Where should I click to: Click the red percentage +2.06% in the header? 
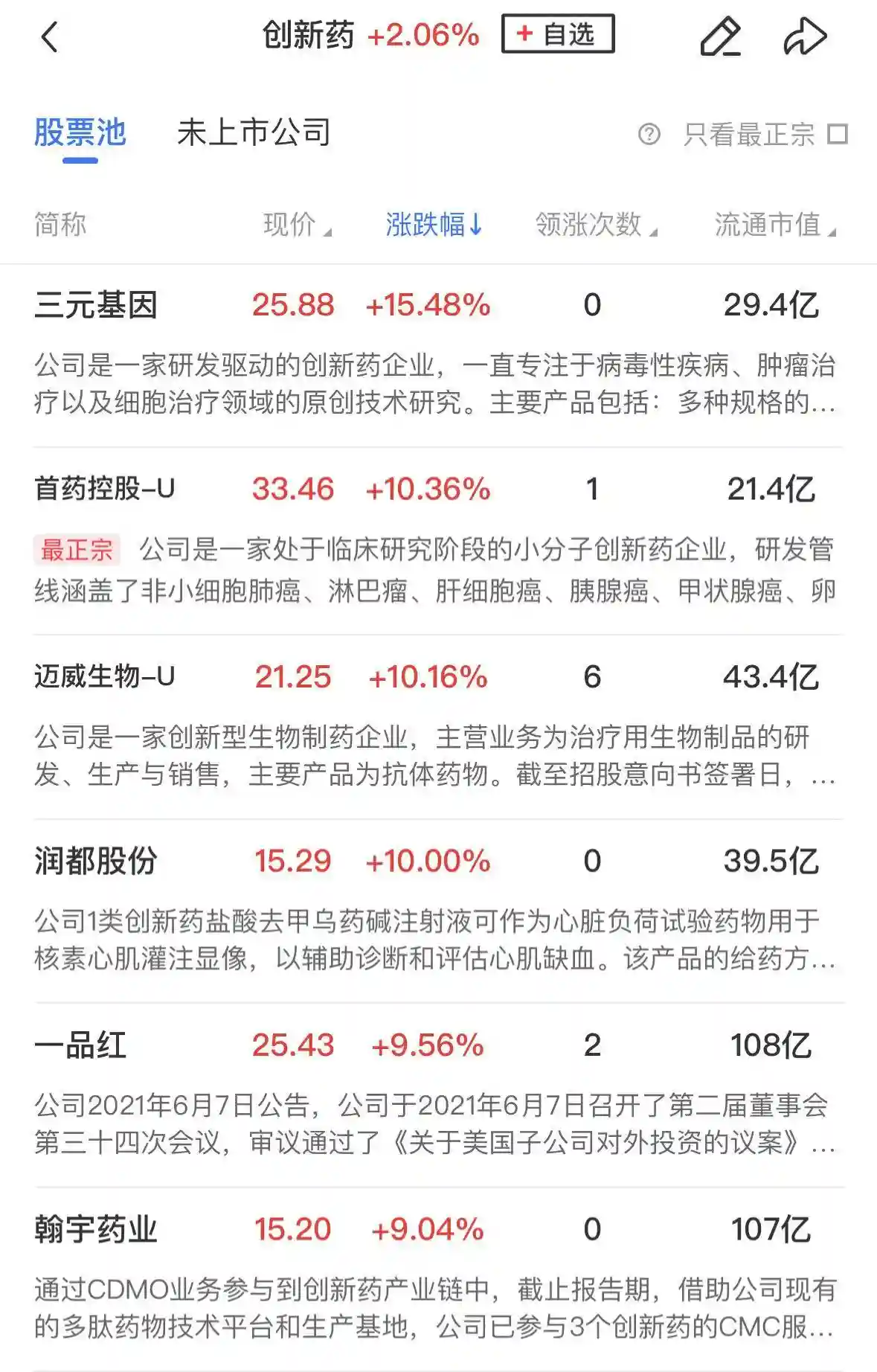coord(422,36)
